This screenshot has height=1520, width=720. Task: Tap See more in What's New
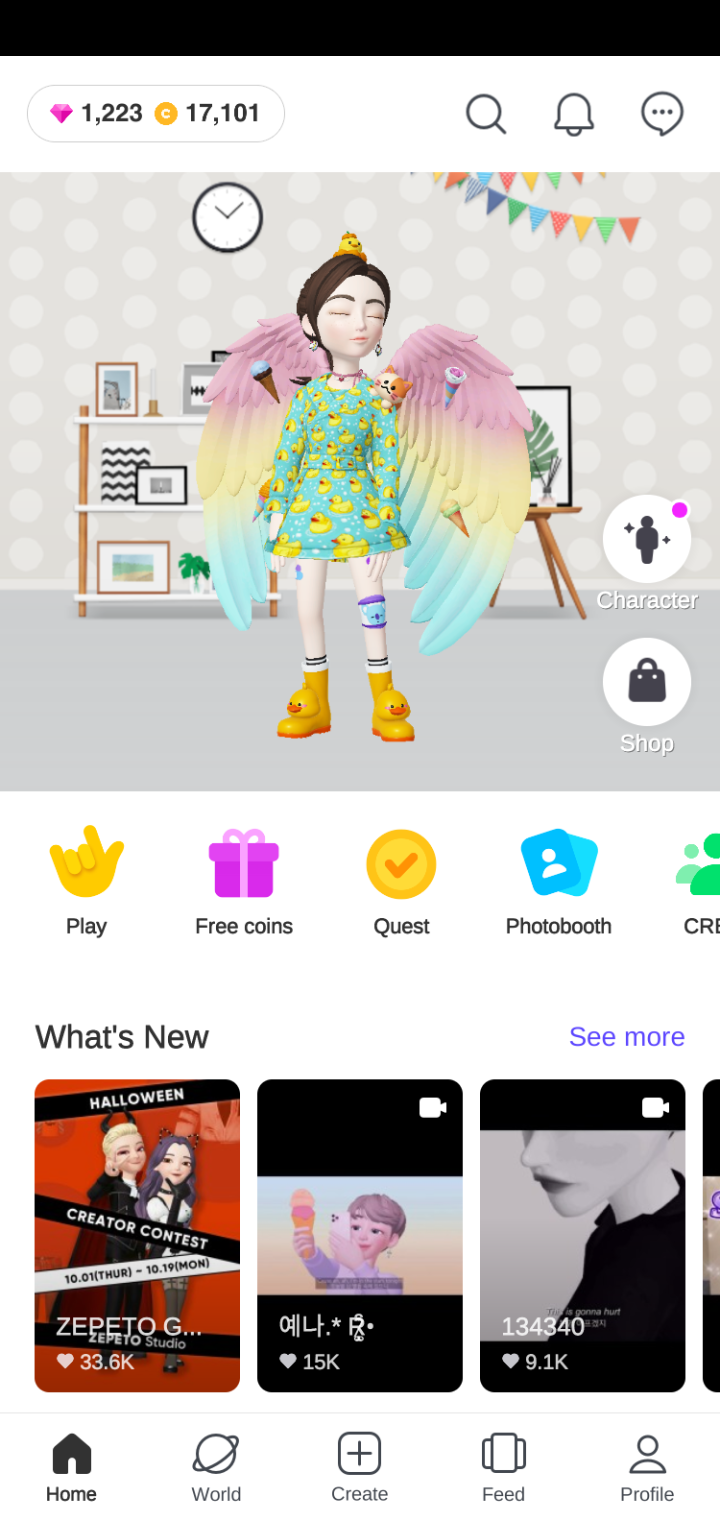tap(627, 1037)
